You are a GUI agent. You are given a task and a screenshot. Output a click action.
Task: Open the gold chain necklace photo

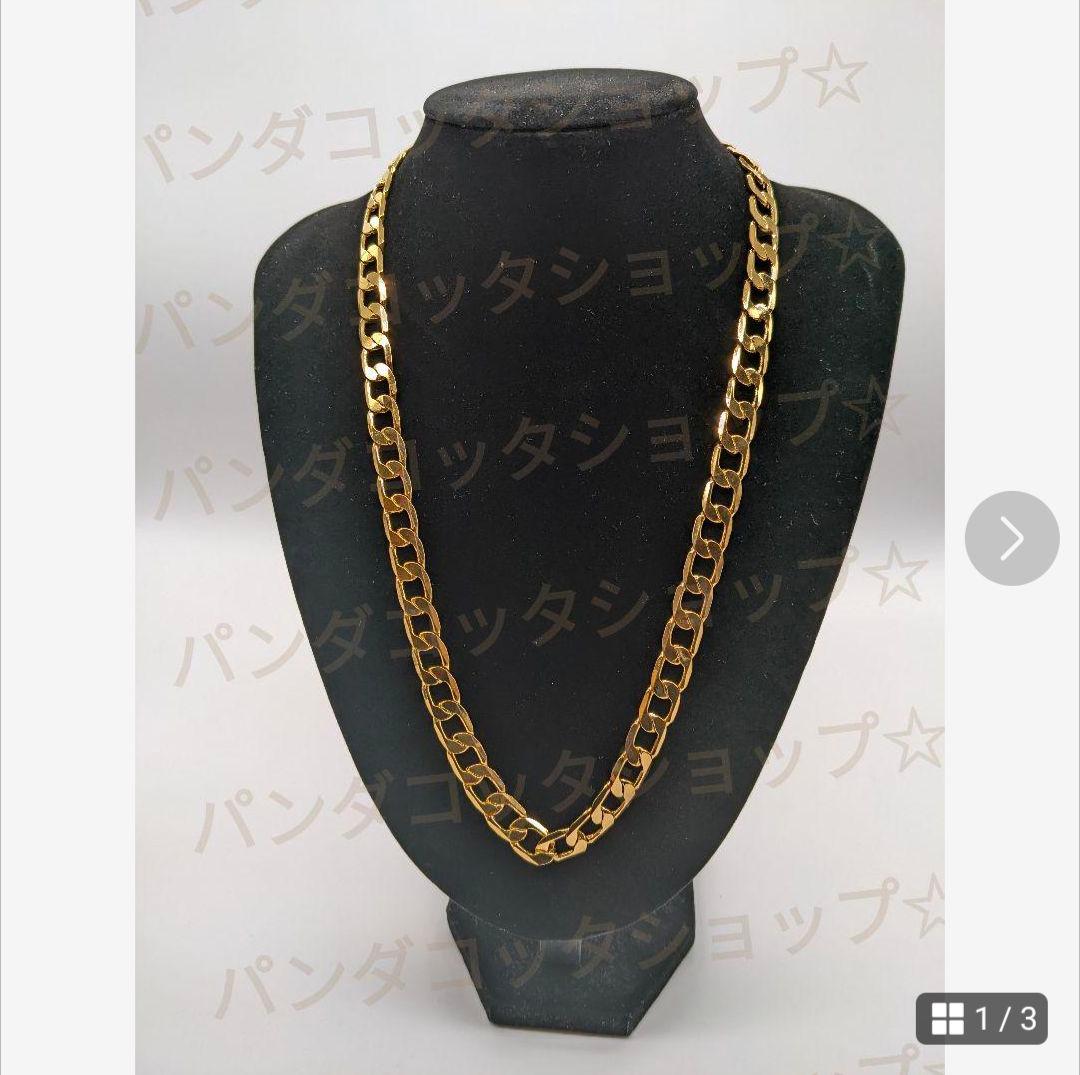(x=540, y=500)
